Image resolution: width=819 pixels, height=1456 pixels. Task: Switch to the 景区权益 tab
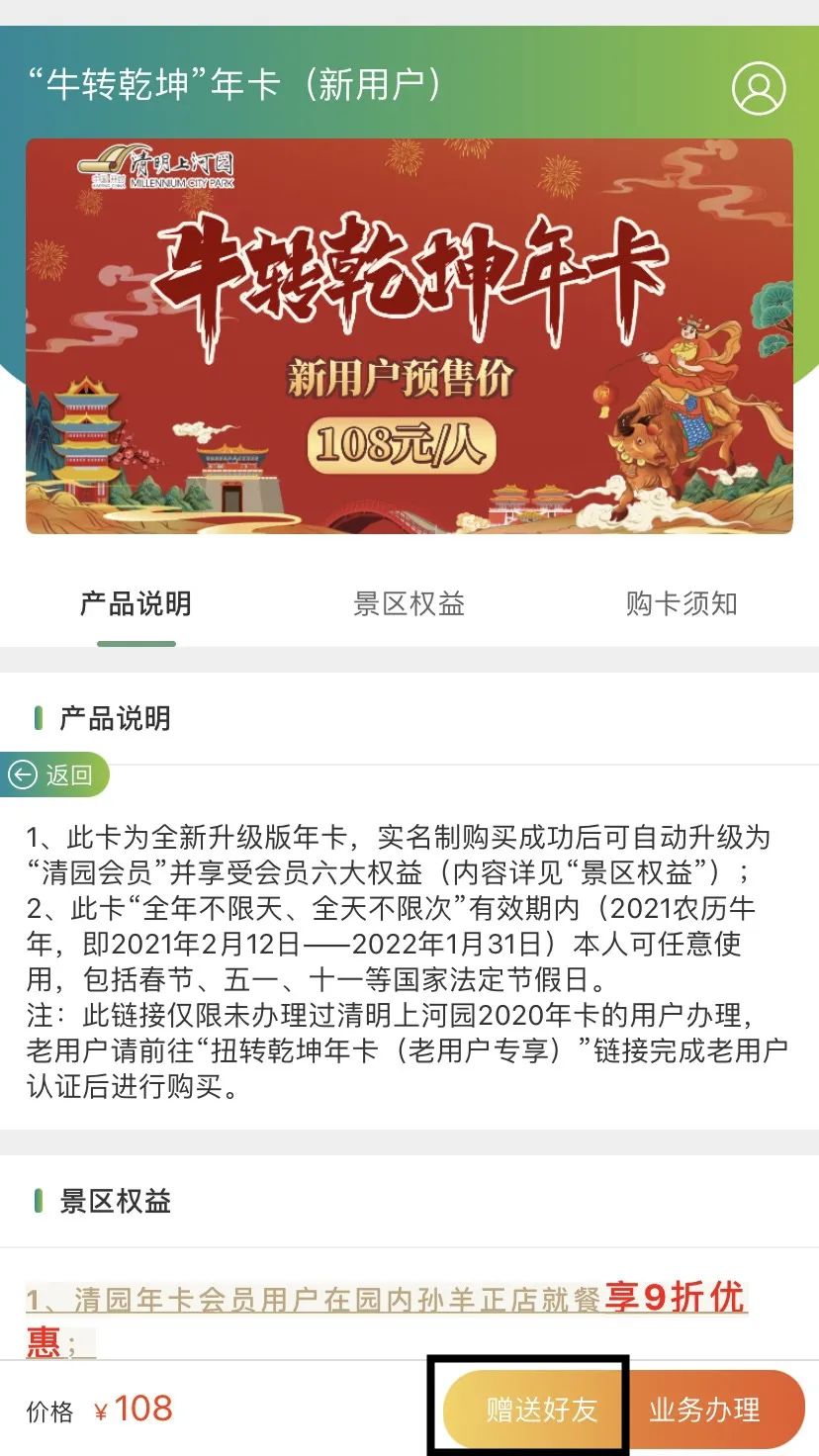409,603
